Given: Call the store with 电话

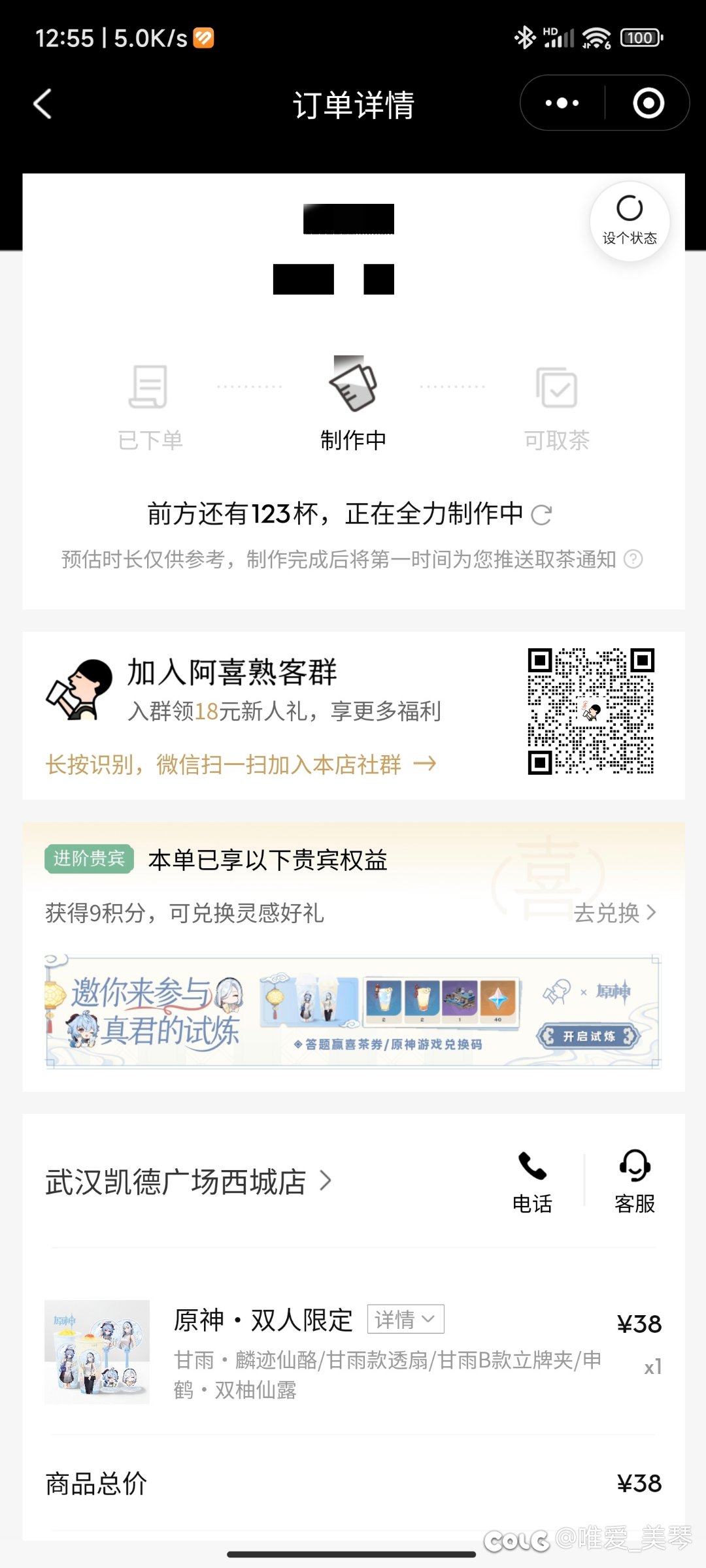Looking at the screenshot, I should (532, 1183).
